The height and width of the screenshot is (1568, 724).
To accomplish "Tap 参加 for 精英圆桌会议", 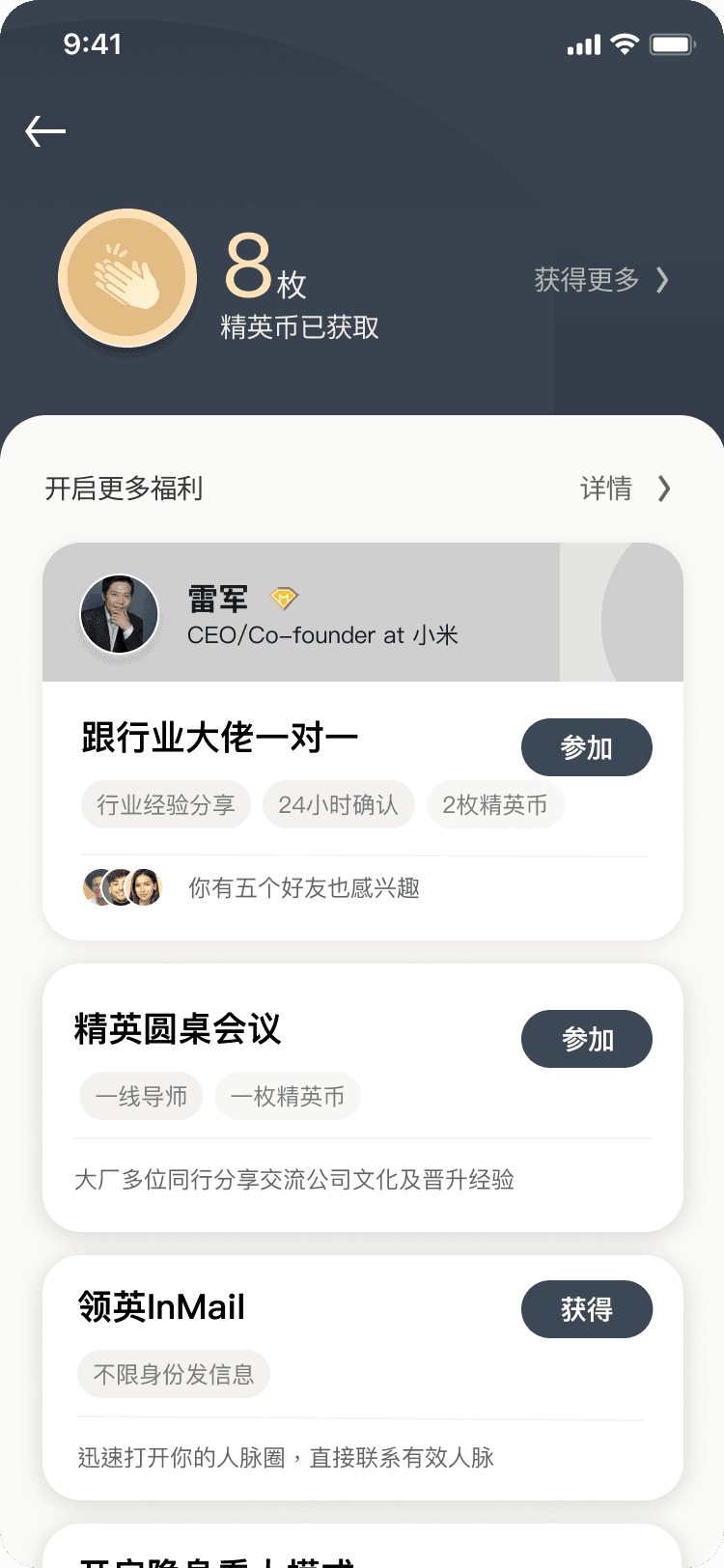I will 586,1039.
